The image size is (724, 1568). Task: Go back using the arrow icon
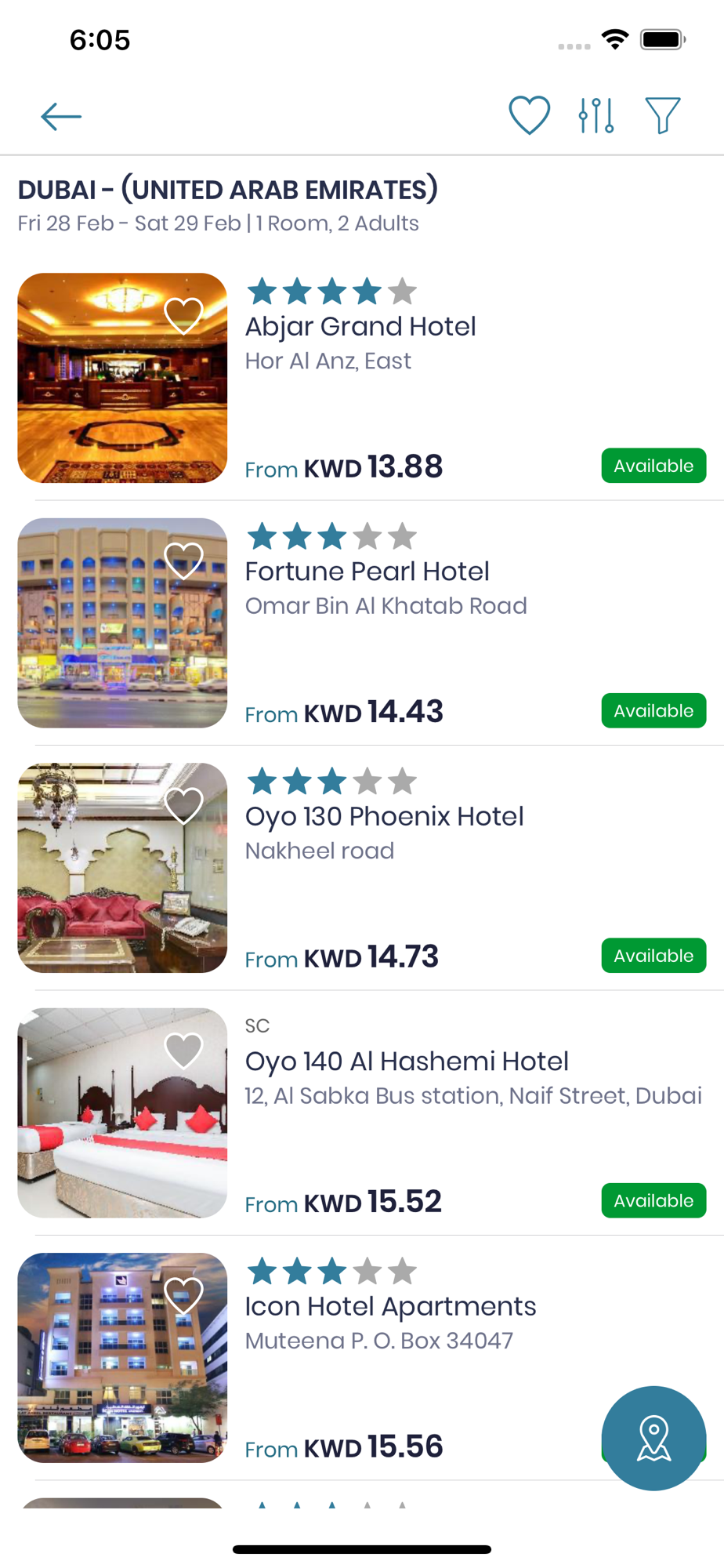[x=61, y=117]
